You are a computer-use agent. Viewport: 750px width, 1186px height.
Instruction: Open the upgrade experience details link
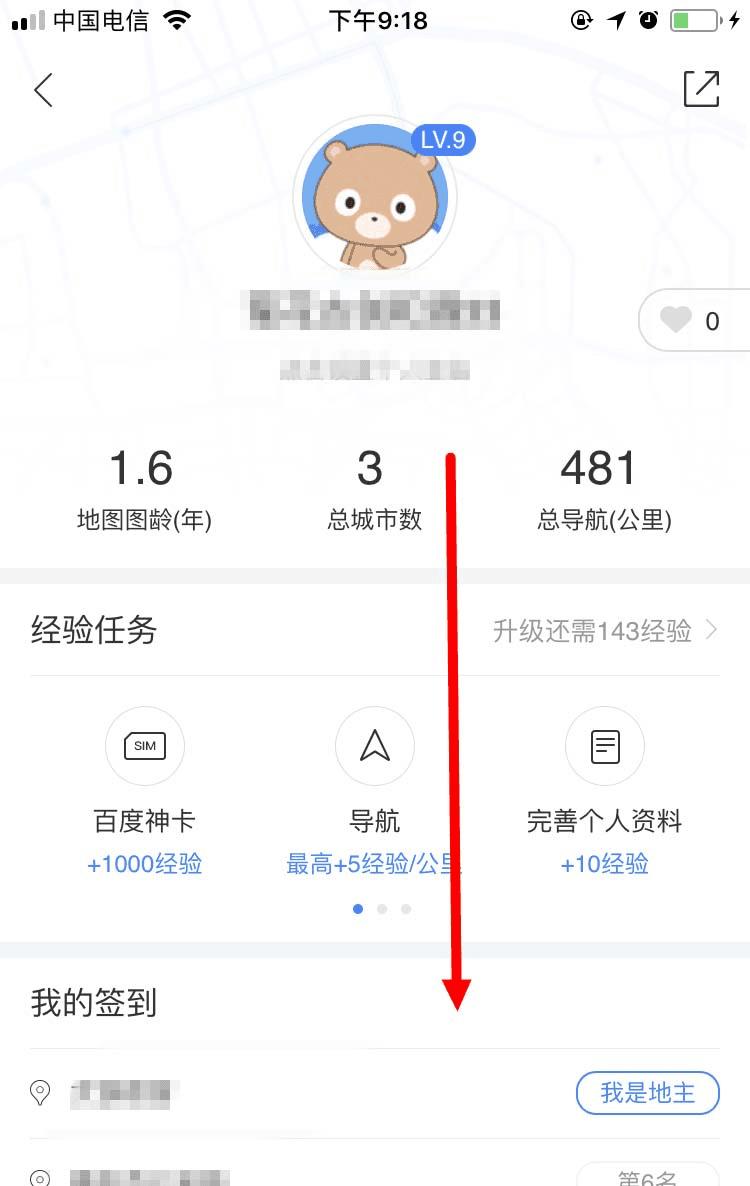coord(604,631)
